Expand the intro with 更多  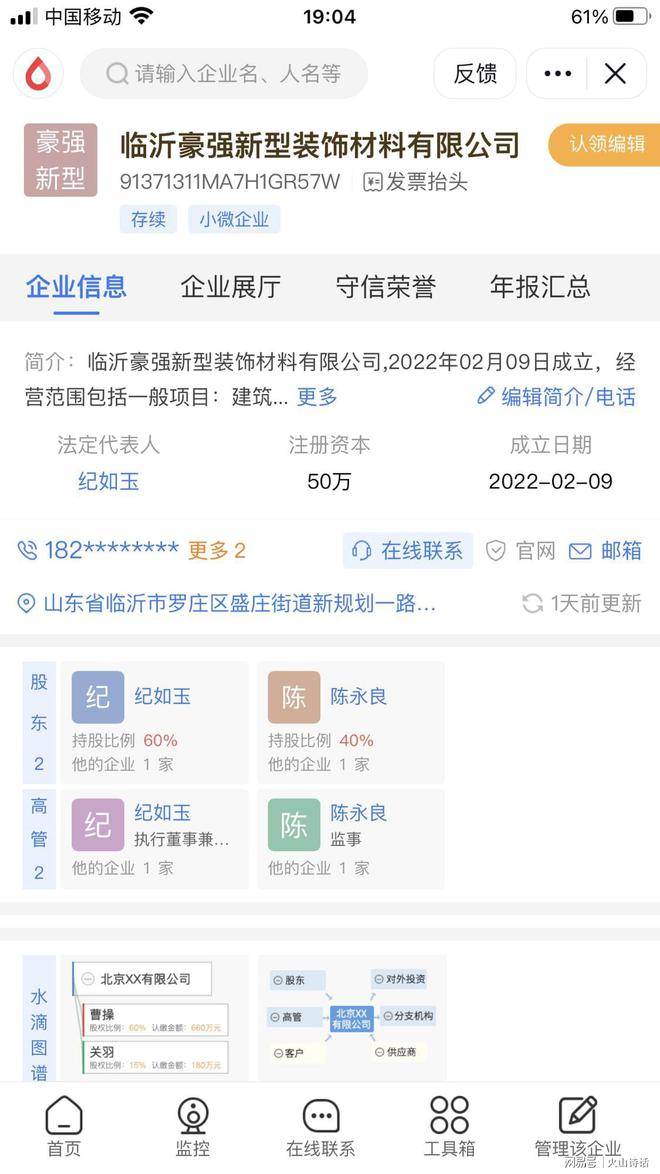317,397
